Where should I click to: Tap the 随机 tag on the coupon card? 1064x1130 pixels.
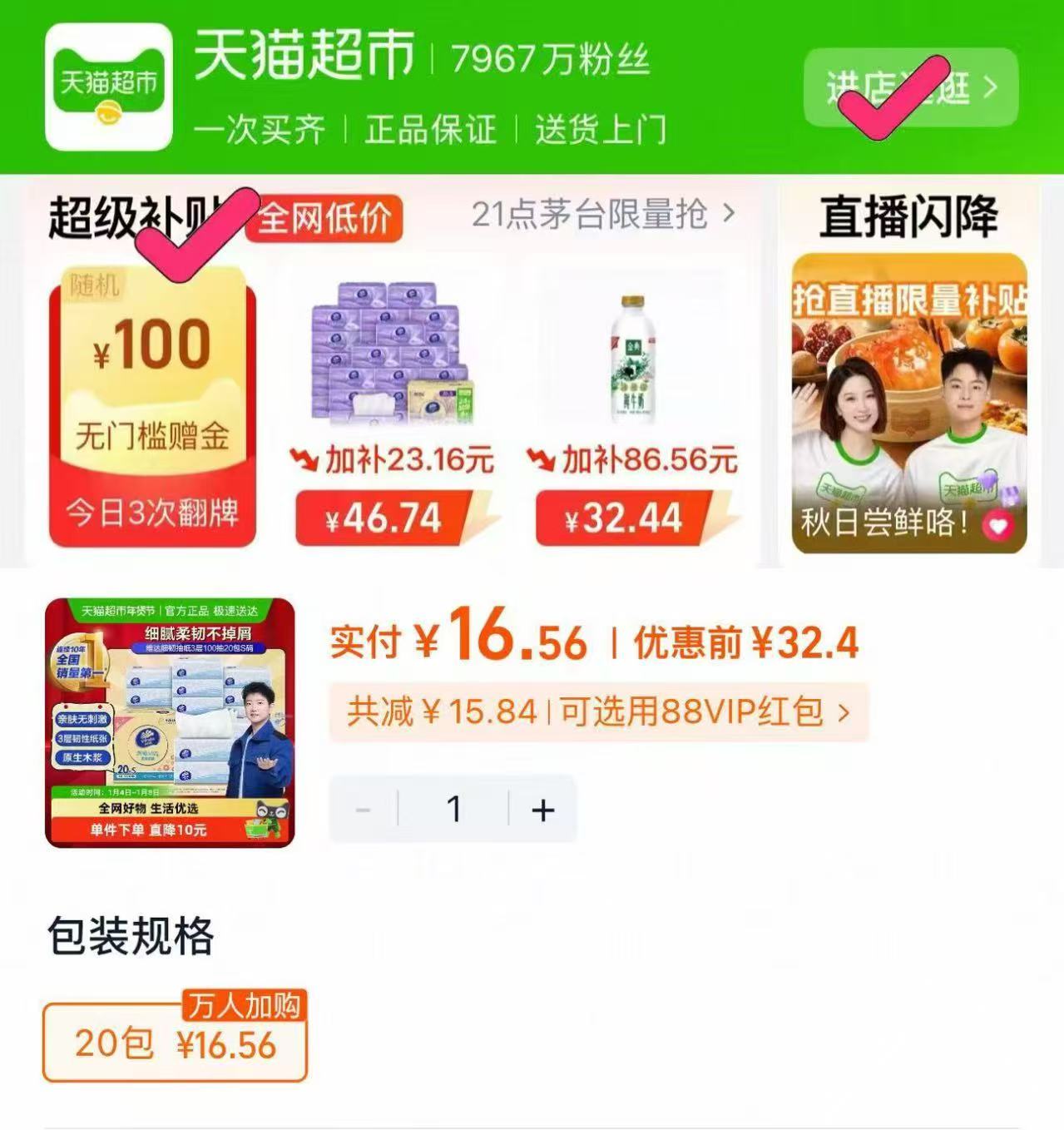point(95,287)
